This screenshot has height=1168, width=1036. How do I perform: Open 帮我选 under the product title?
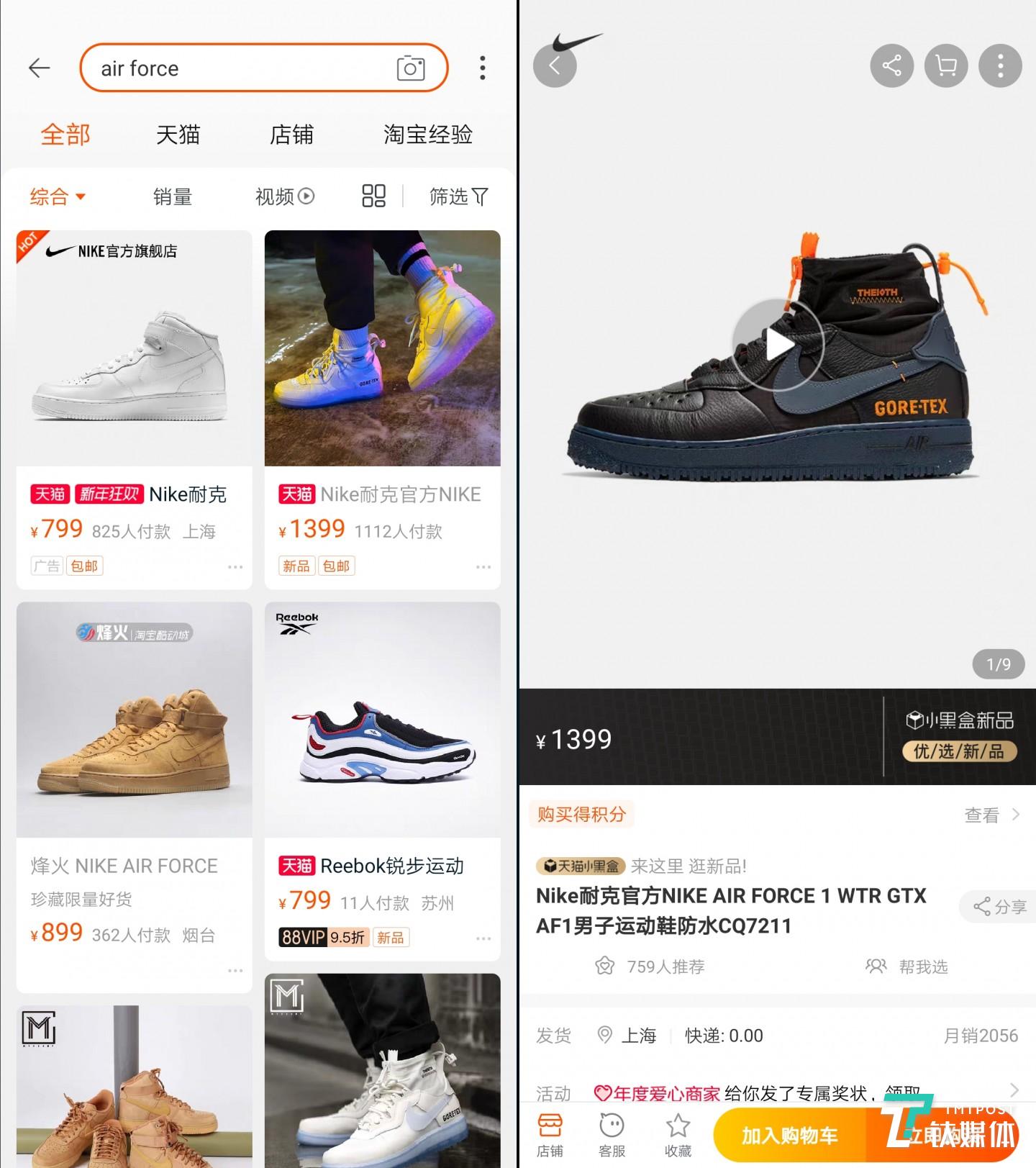click(x=908, y=966)
